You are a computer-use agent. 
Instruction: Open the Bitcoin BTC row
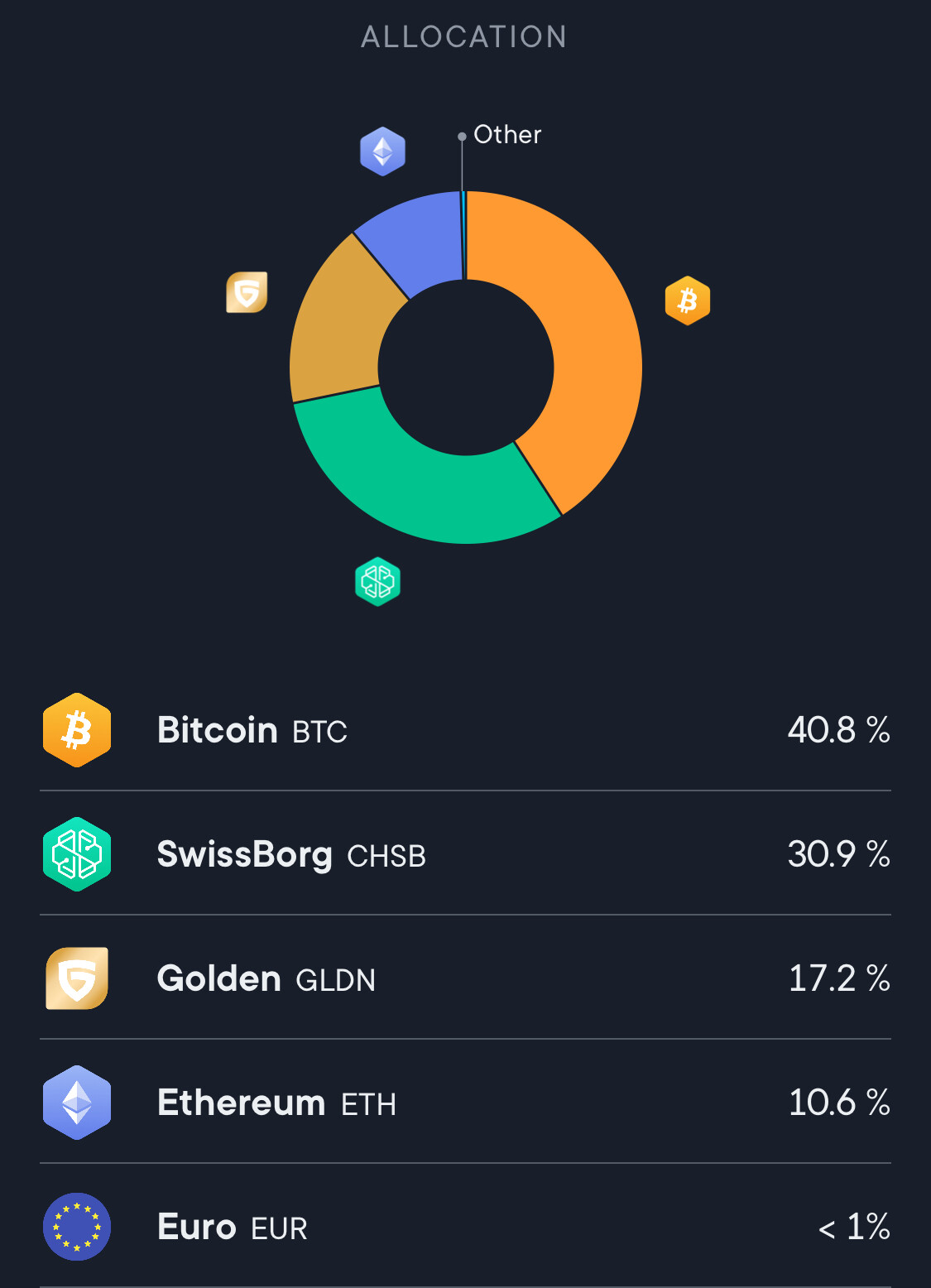(465, 729)
